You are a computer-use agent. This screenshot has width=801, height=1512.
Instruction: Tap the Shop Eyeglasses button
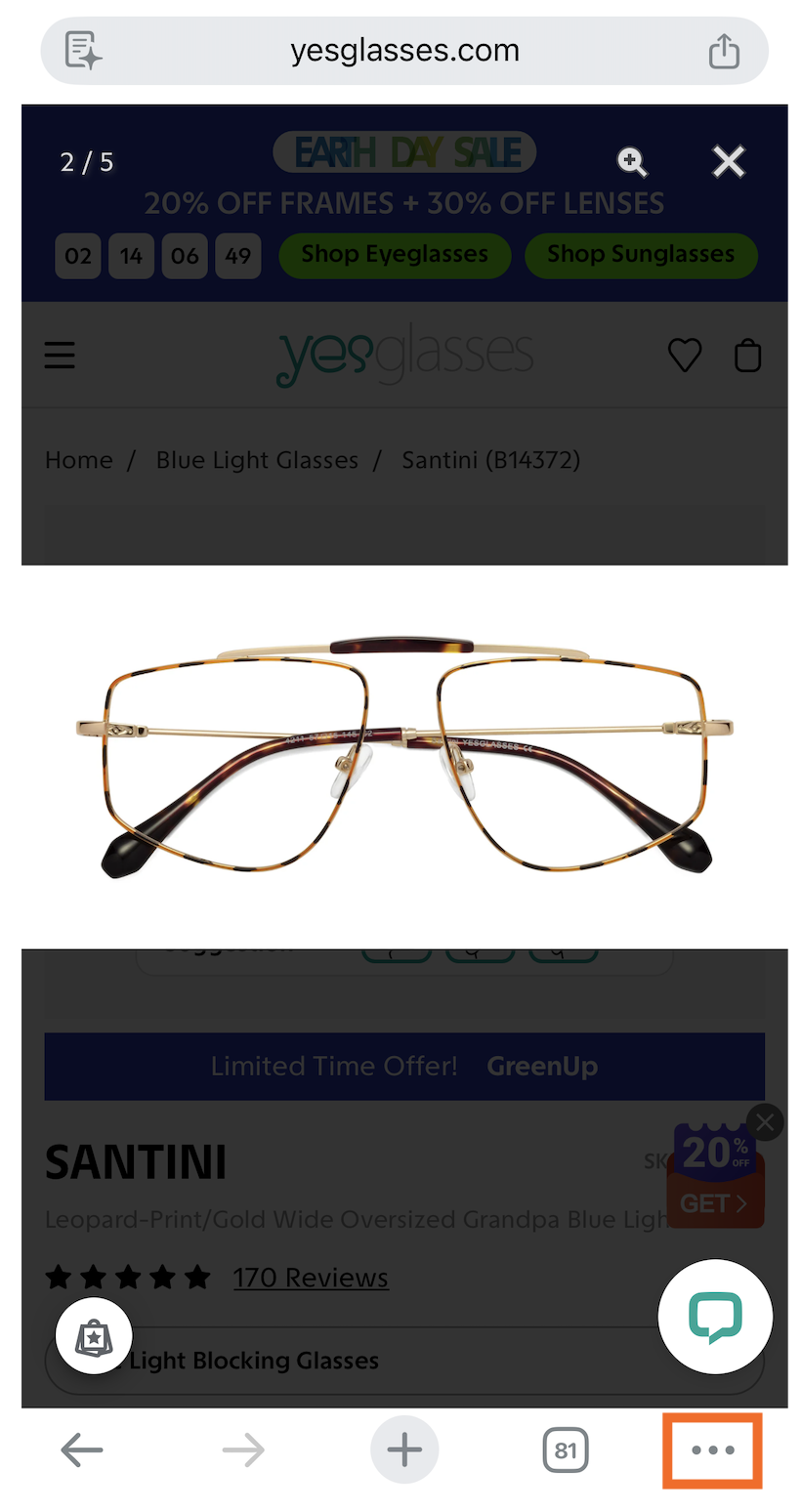point(395,254)
